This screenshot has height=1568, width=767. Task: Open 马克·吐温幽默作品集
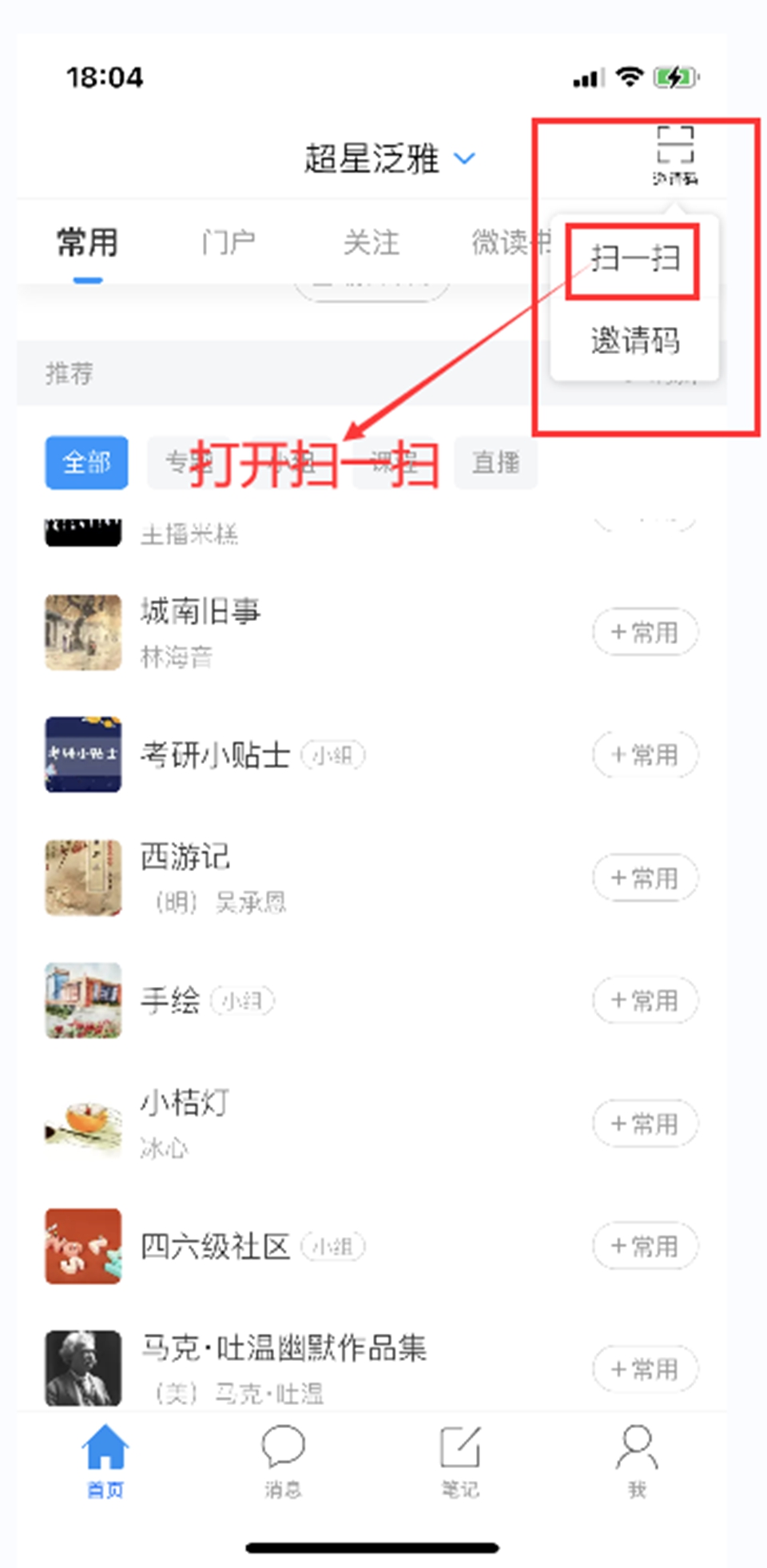coord(284,1349)
